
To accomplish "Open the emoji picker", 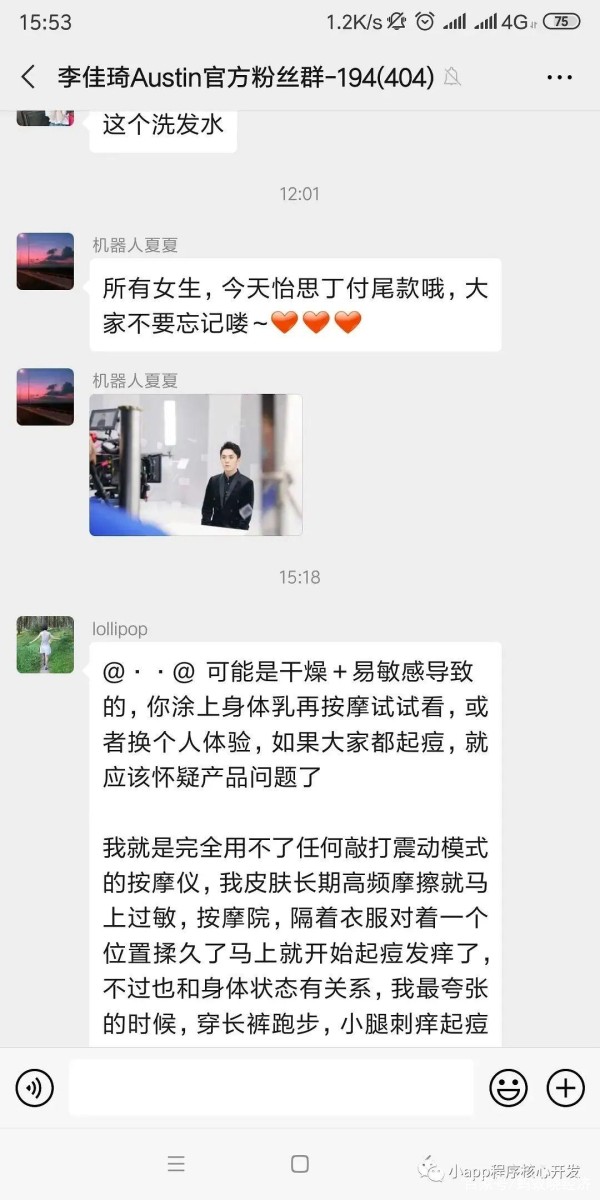I will pos(508,1087).
